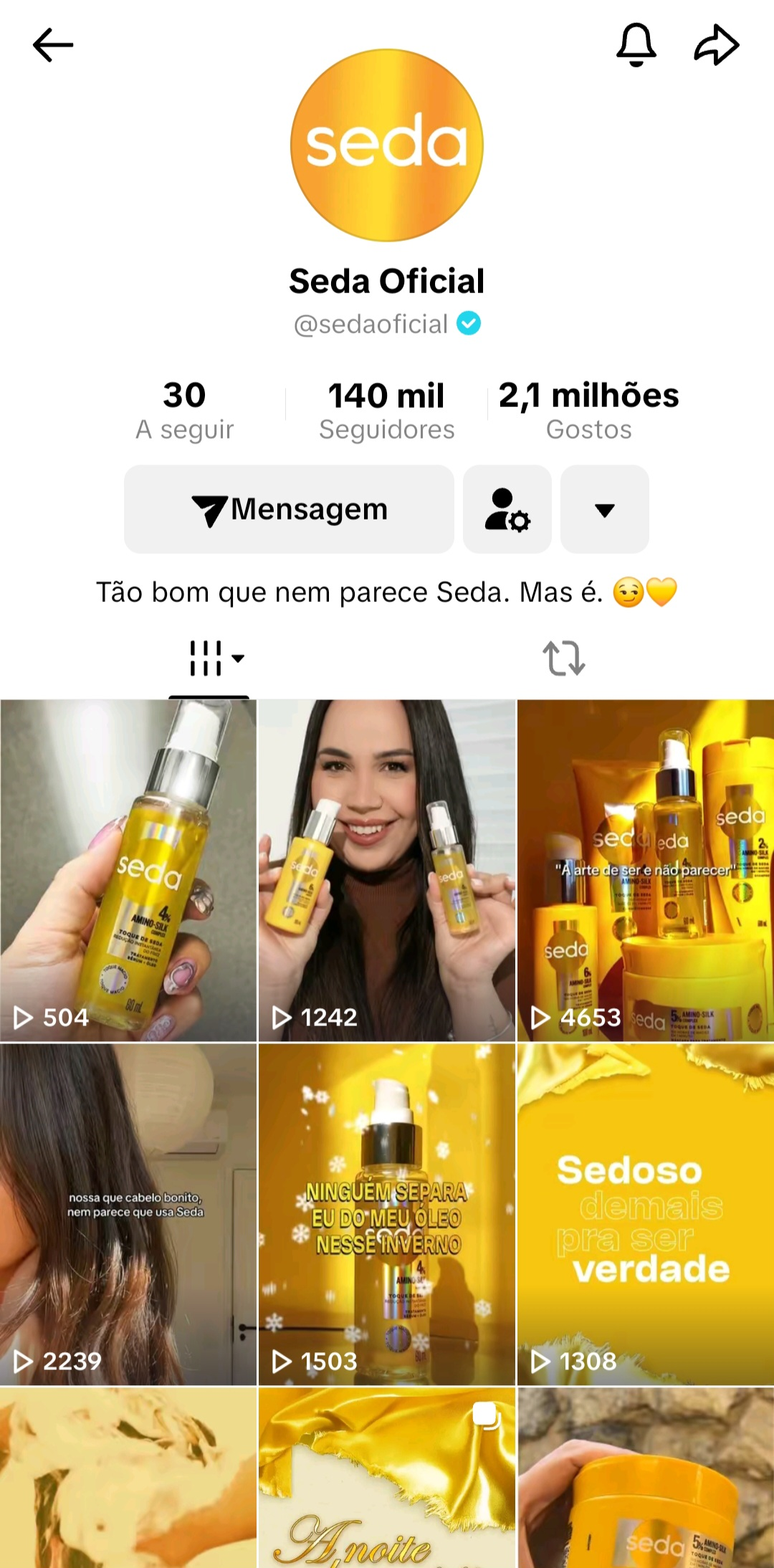The height and width of the screenshot is (1568, 774).
Task: Share the Seda Oficial profile
Action: point(717,44)
